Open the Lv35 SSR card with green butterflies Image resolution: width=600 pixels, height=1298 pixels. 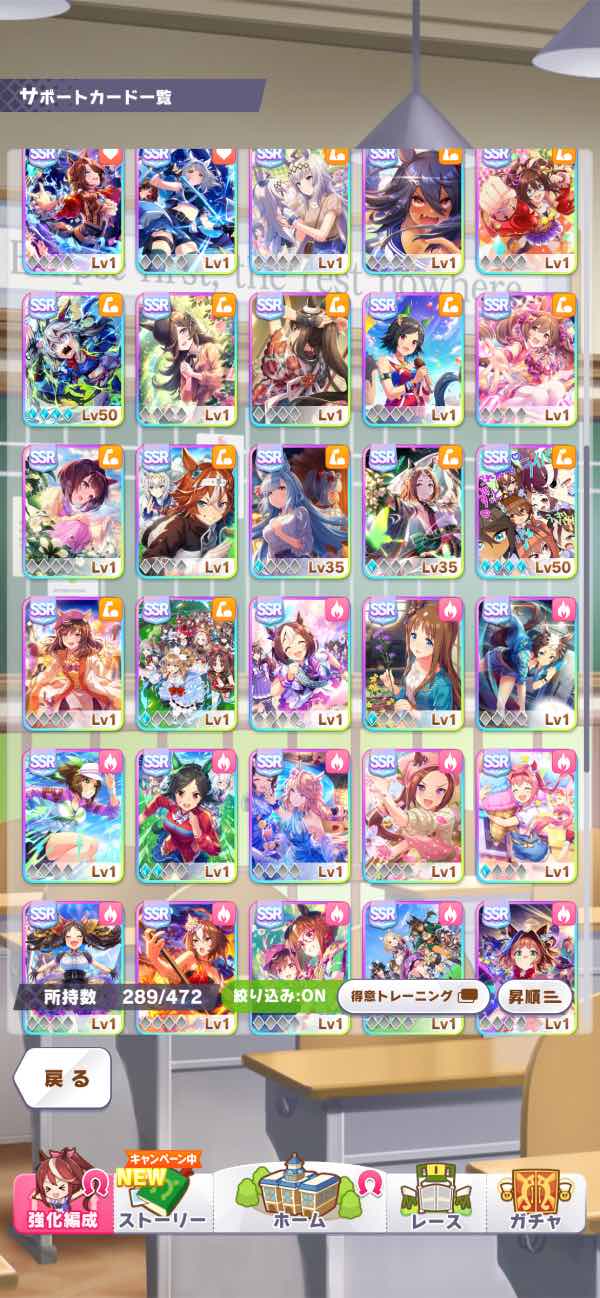(x=413, y=511)
